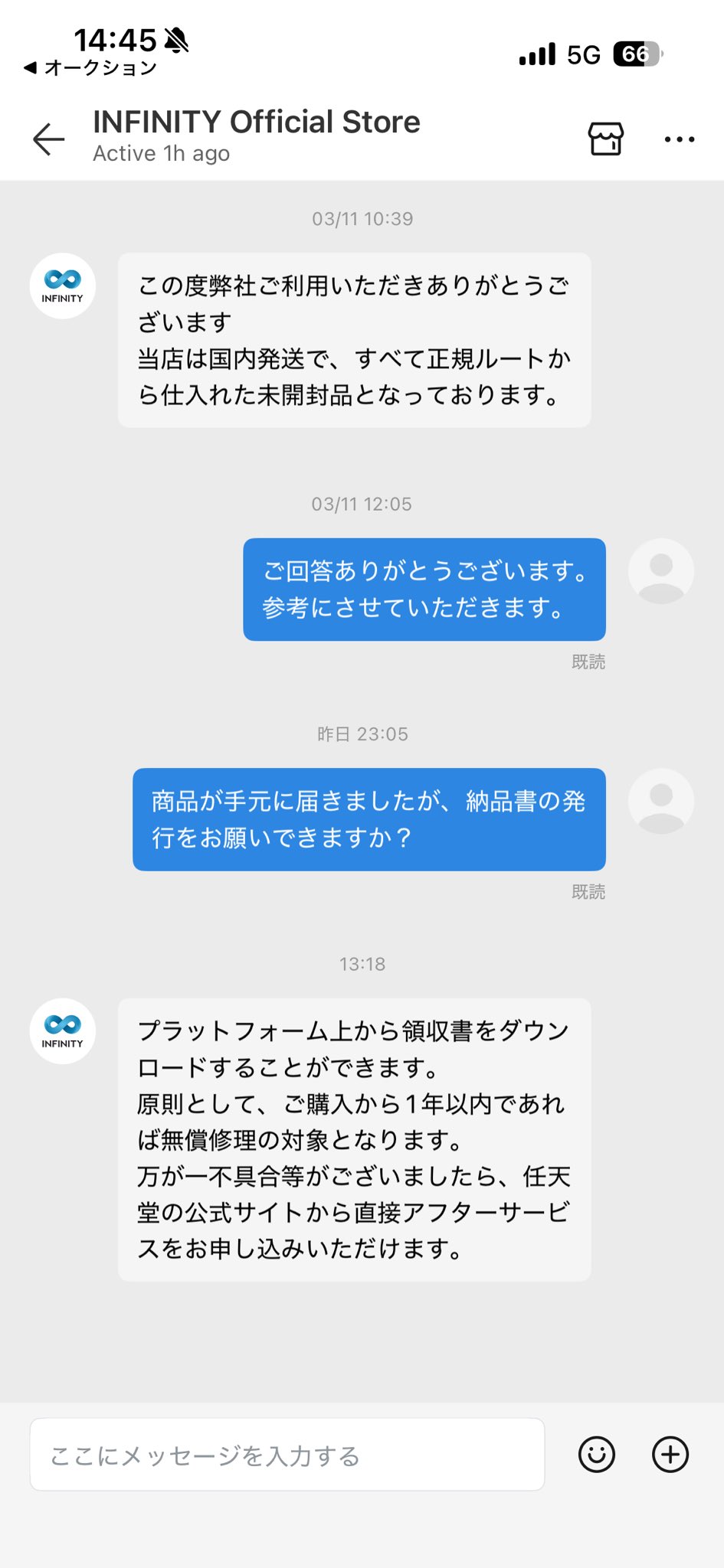Tap the plus attachment button
724x1568 pixels.
pyautogui.click(x=670, y=1455)
